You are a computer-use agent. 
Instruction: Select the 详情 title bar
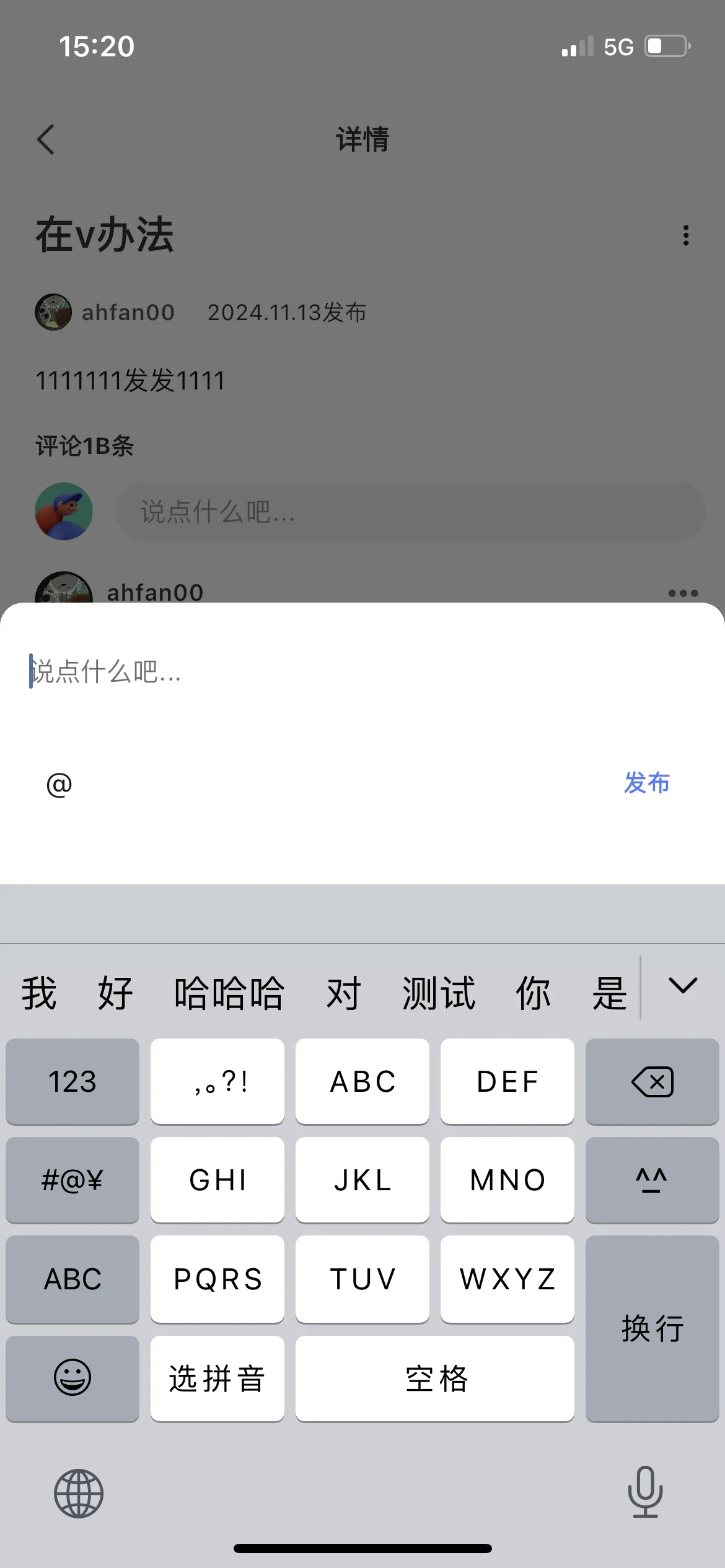coord(362,139)
